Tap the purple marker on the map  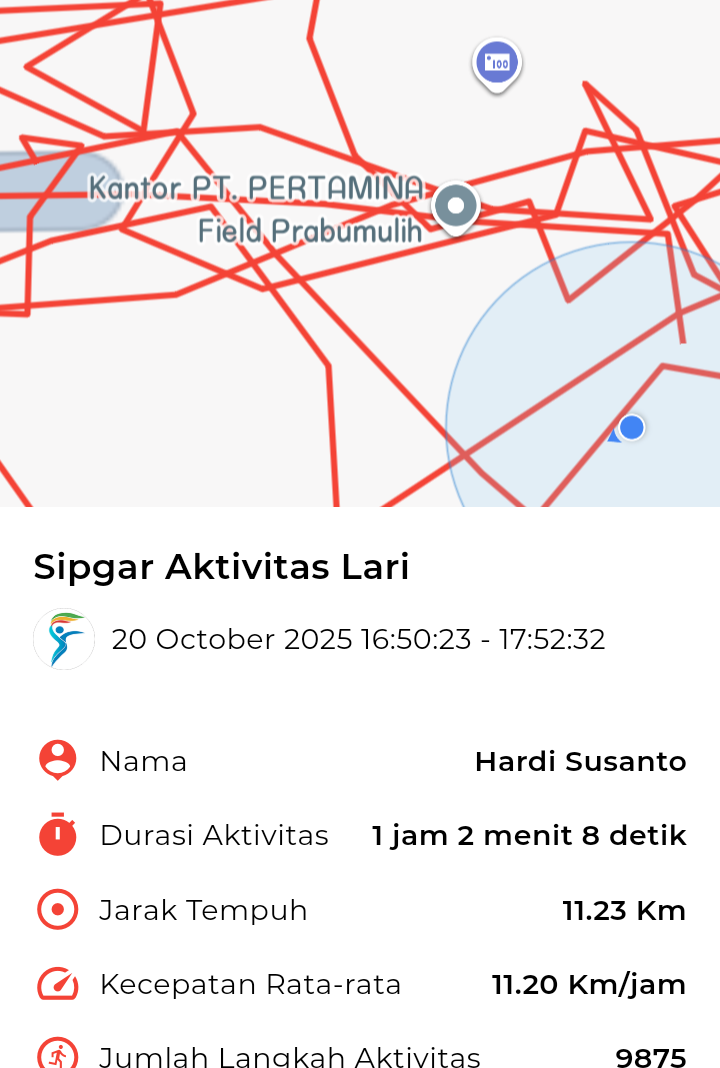tap(497, 64)
